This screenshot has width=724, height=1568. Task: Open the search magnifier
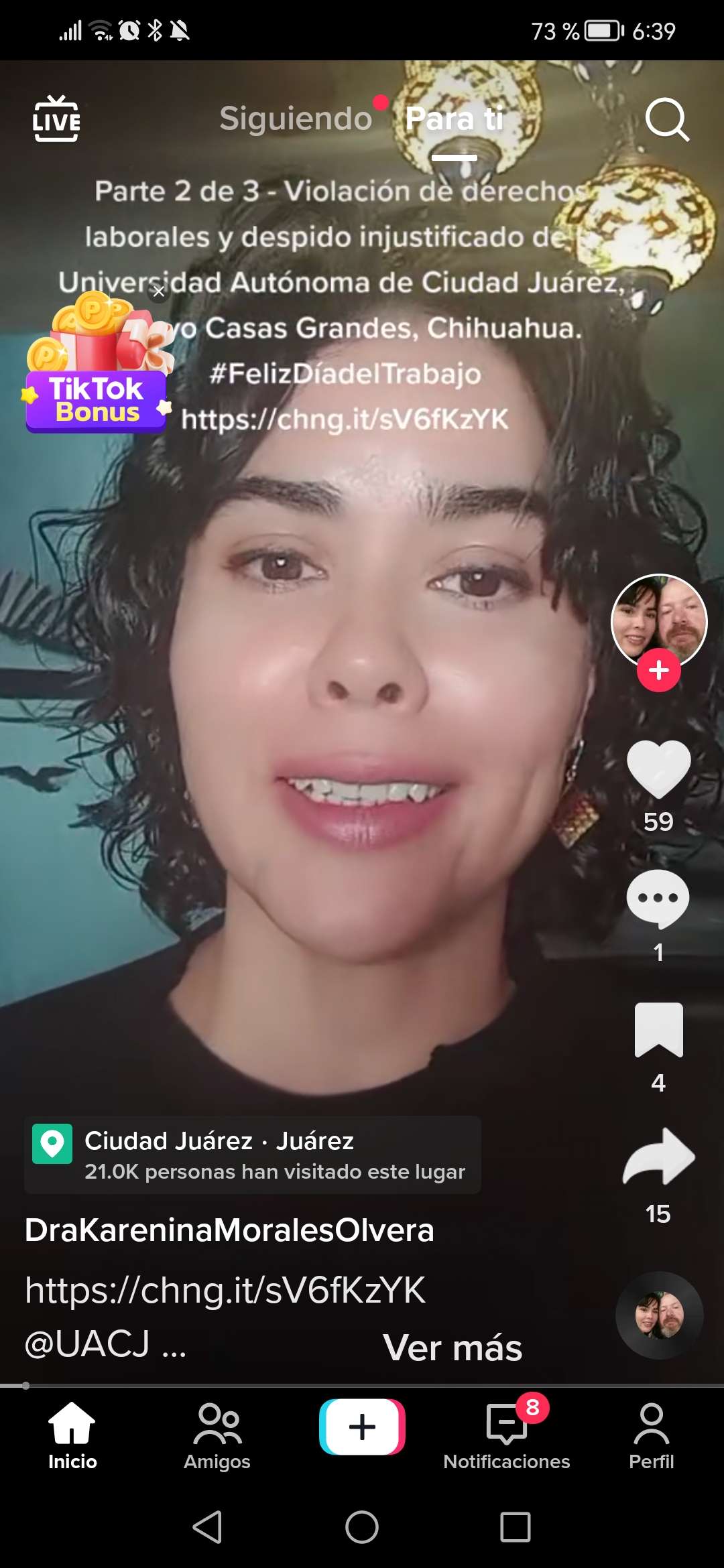(x=666, y=120)
